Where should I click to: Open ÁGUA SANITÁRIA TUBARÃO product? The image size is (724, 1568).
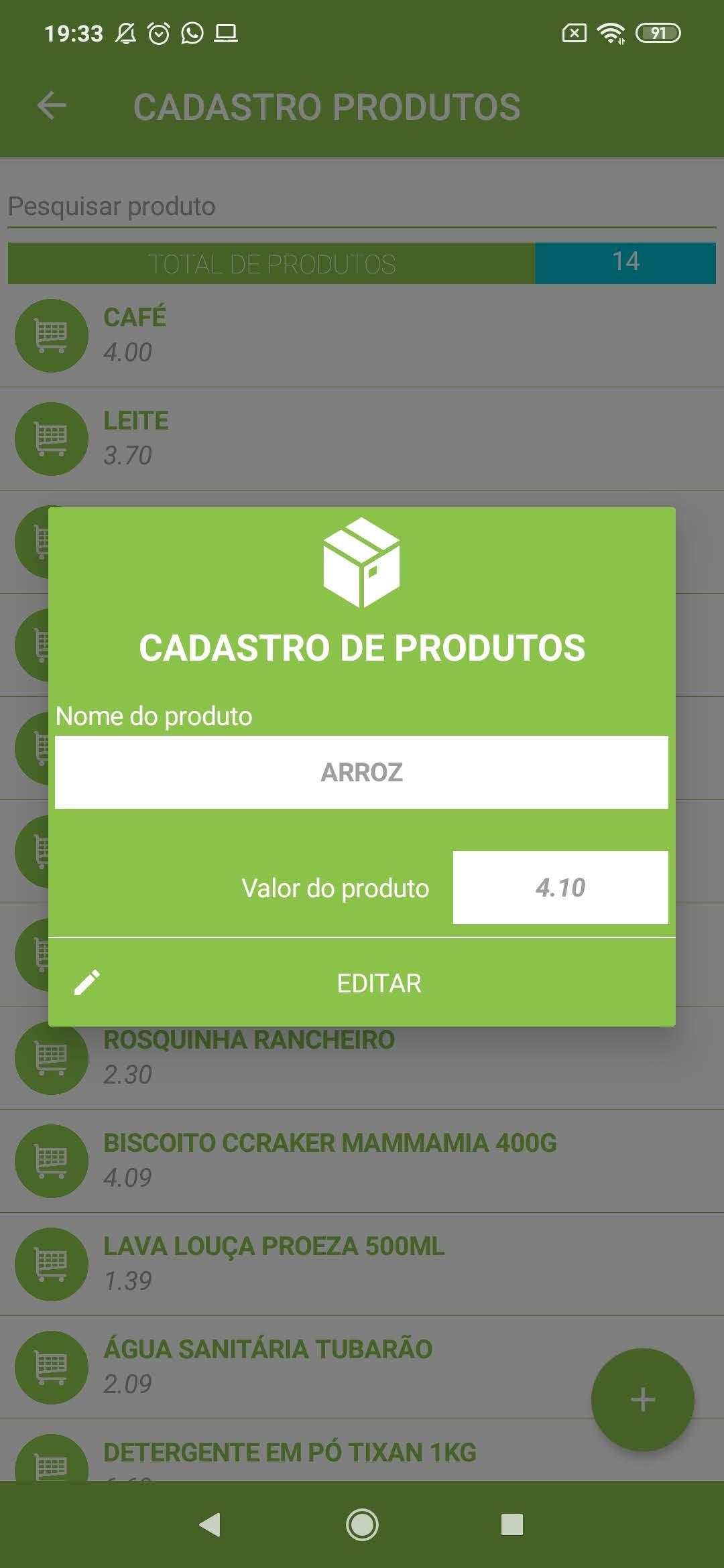362,1367
